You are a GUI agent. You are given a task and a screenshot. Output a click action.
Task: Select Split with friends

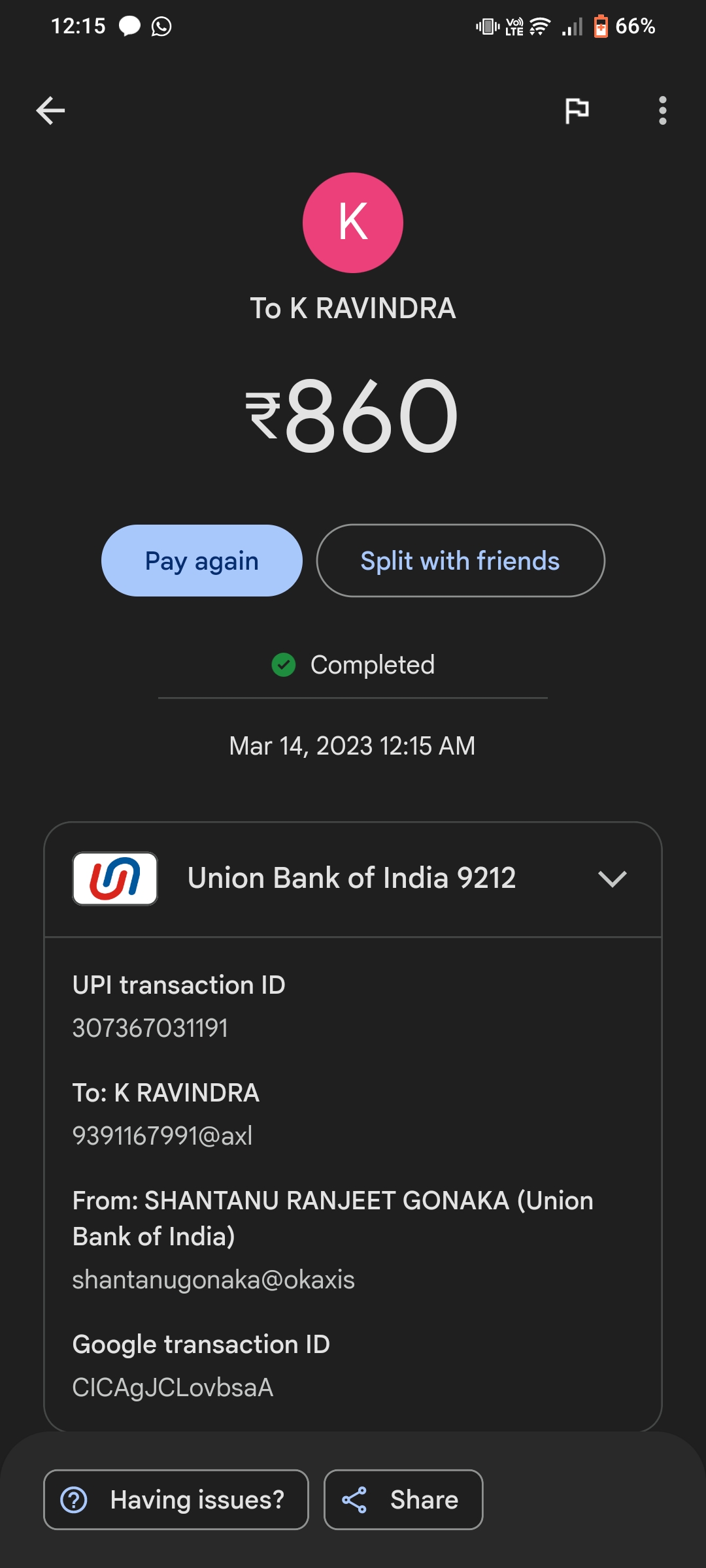[x=460, y=561]
